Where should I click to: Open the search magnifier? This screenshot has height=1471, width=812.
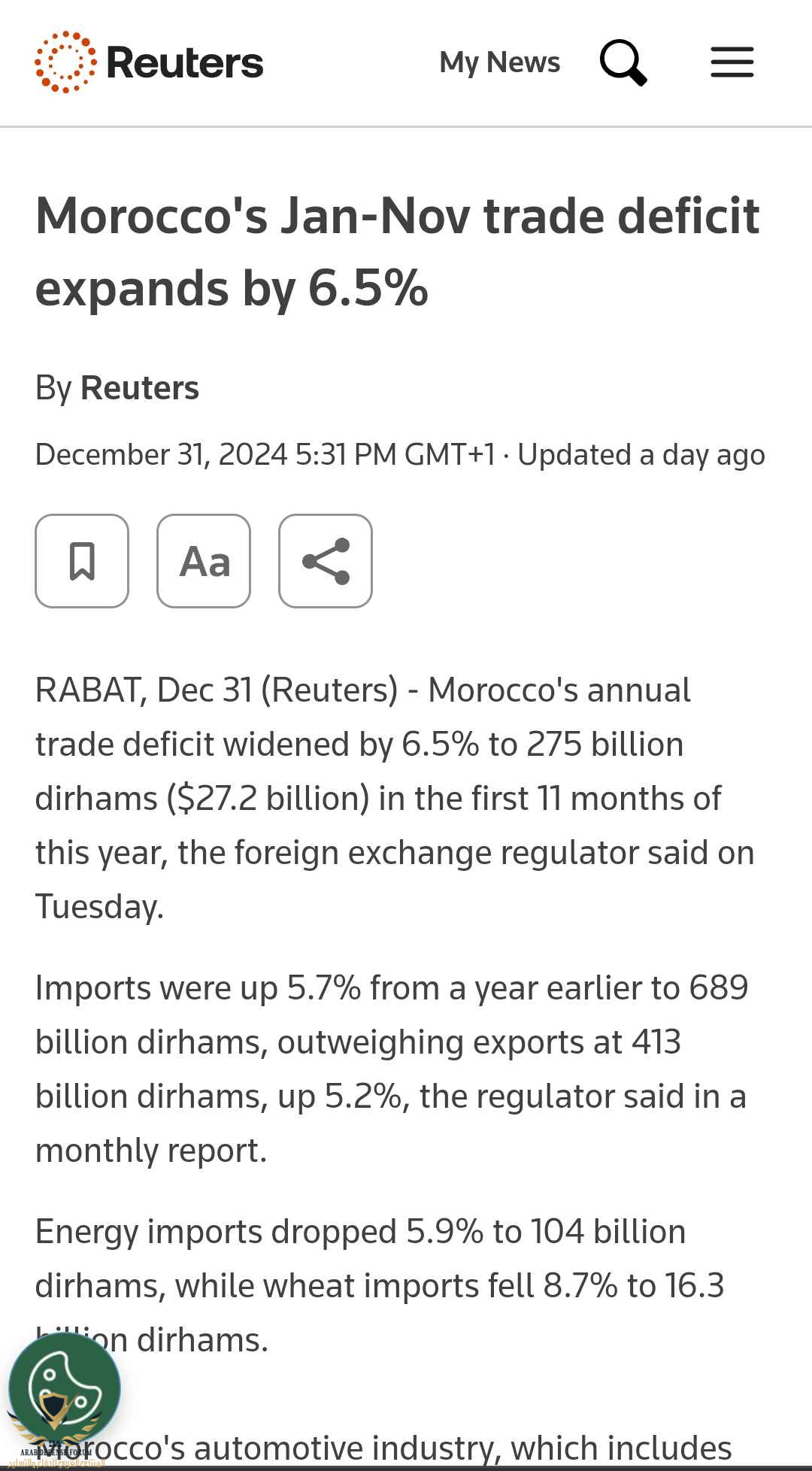[x=623, y=62]
